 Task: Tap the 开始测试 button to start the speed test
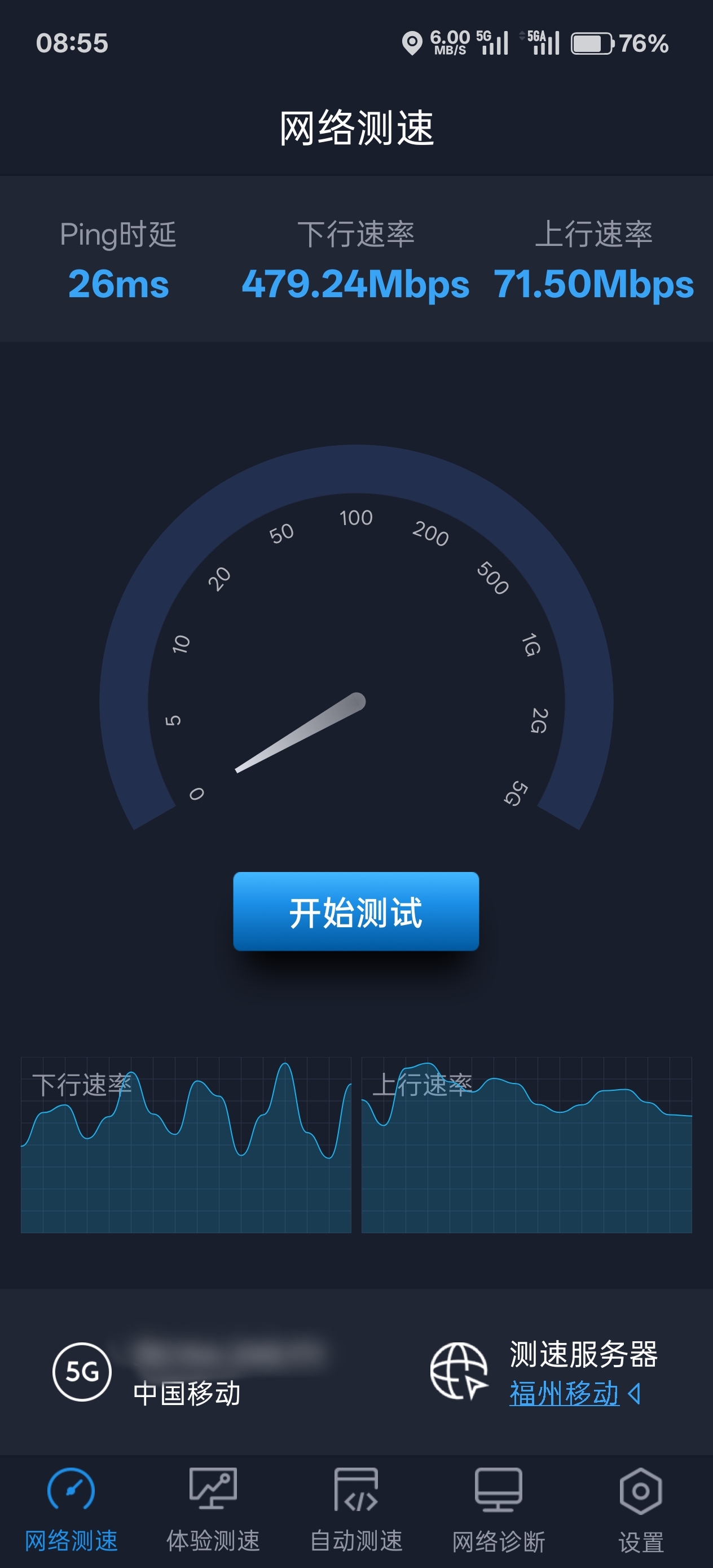[x=356, y=911]
